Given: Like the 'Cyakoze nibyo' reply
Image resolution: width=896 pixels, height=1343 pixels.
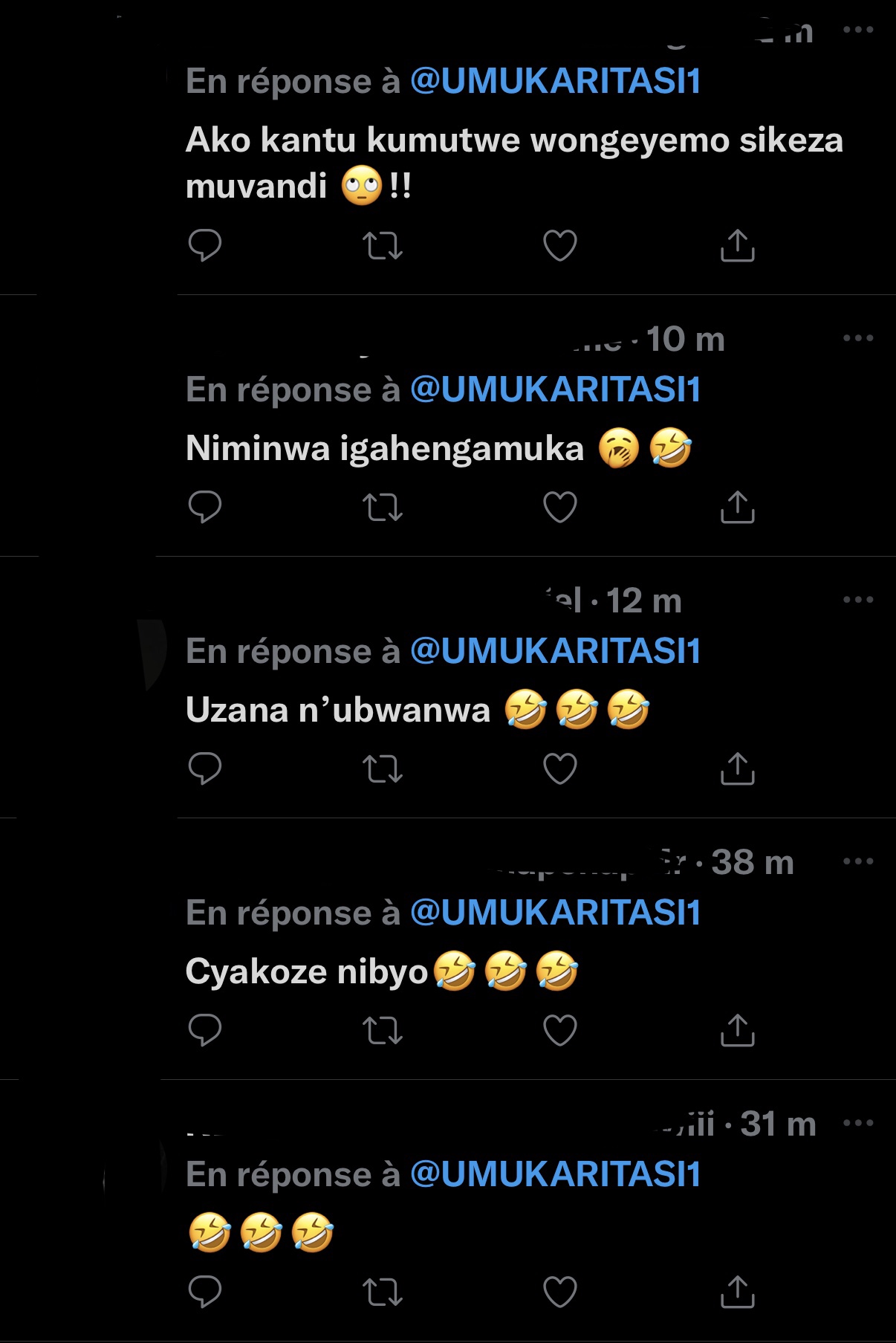Looking at the screenshot, I should click(x=560, y=1031).
